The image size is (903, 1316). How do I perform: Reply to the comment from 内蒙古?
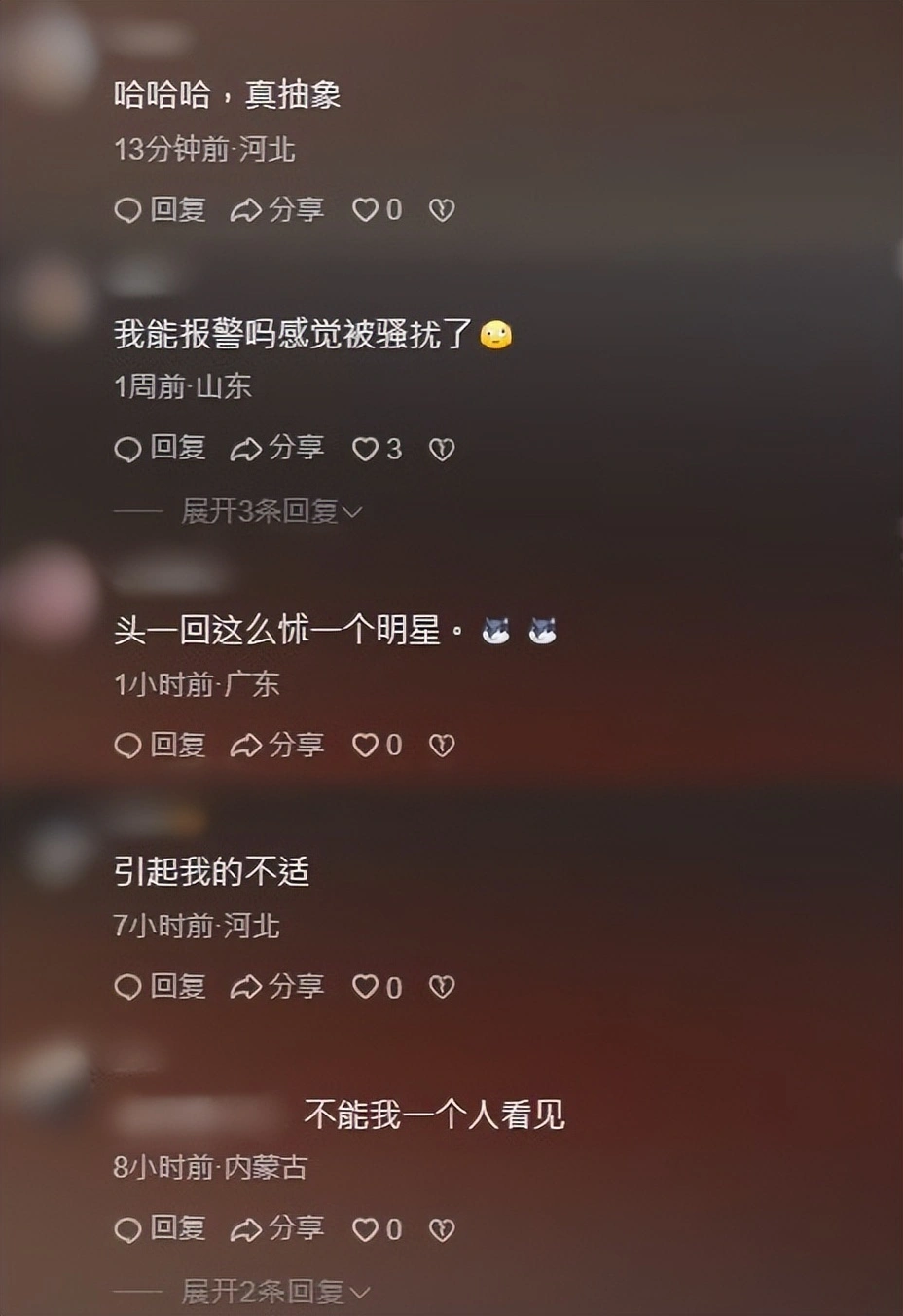pyautogui.click(x=161, y=1229)
